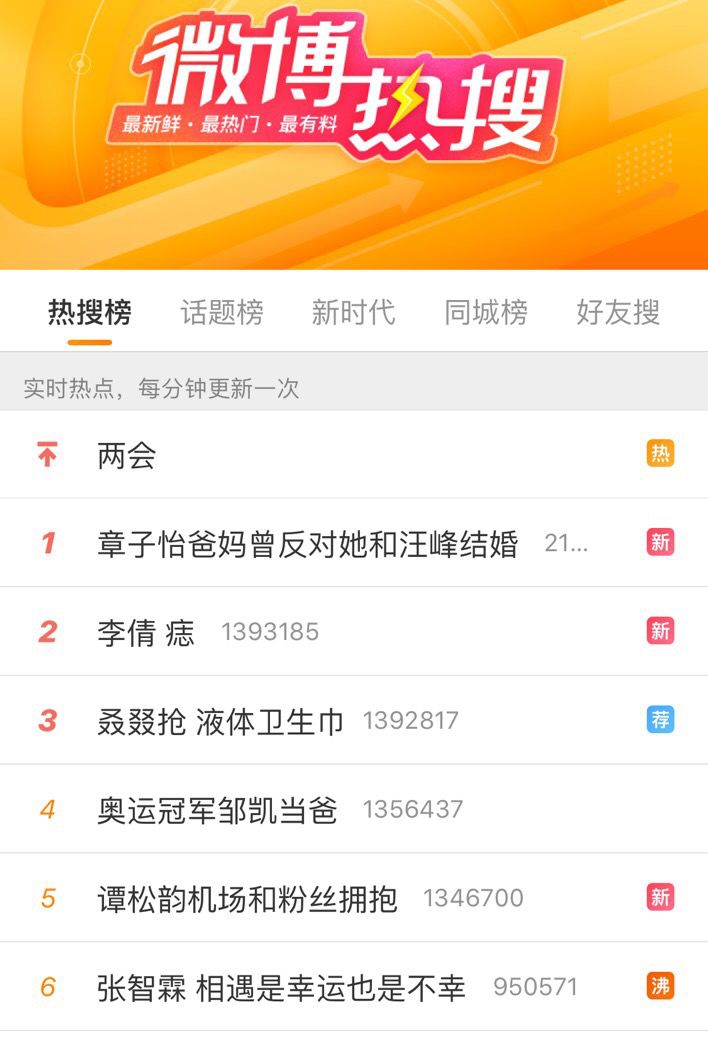This screenshot has width=708, height=1043.
Task: View 张智霖 相遇是幸运也是不幸 topic
Action: coord(282,987)
